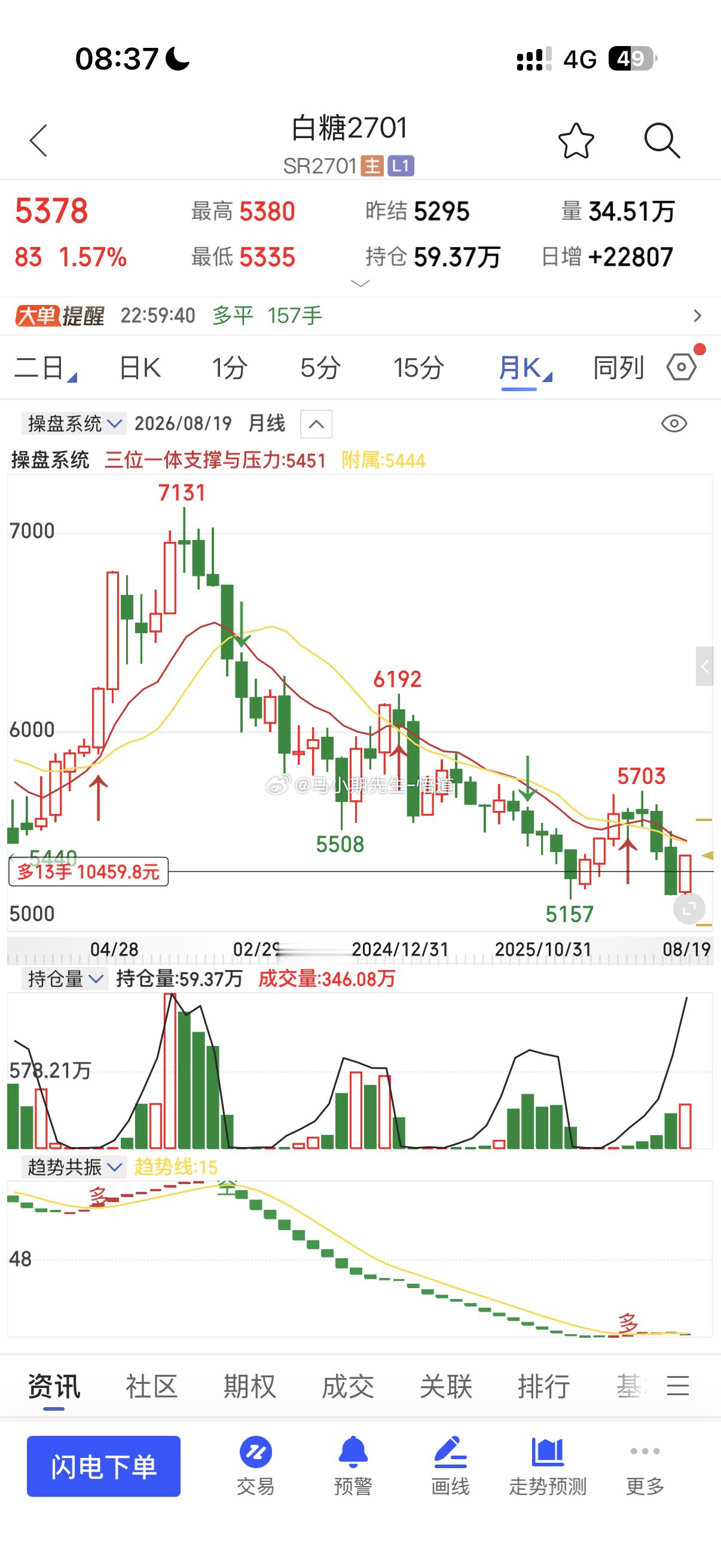This screenshot has height=1568, width=721.
Task: Open the 预警 alert bell
Action: 353,1465
